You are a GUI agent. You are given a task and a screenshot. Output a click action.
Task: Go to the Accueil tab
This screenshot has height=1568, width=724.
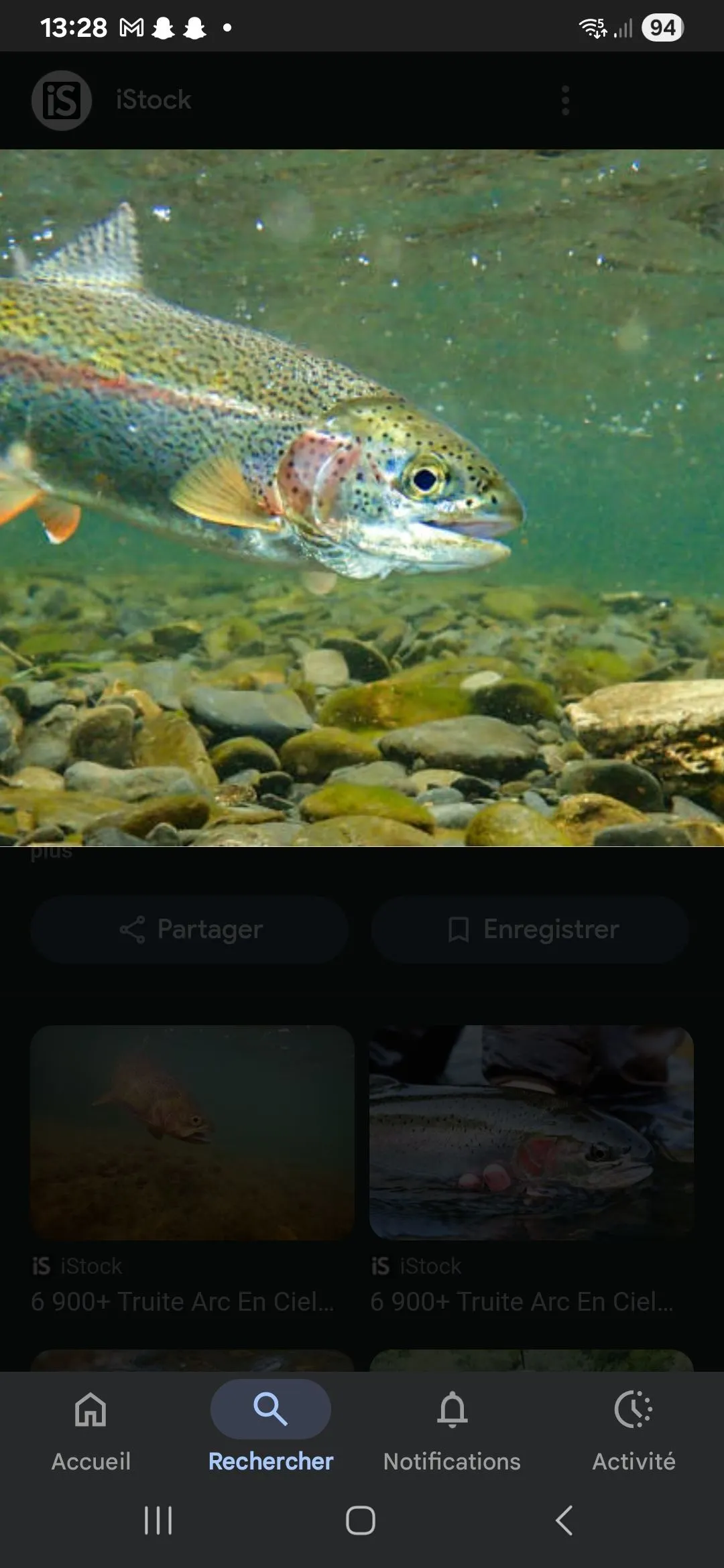pyautogui.click(x=91, y=1431)
